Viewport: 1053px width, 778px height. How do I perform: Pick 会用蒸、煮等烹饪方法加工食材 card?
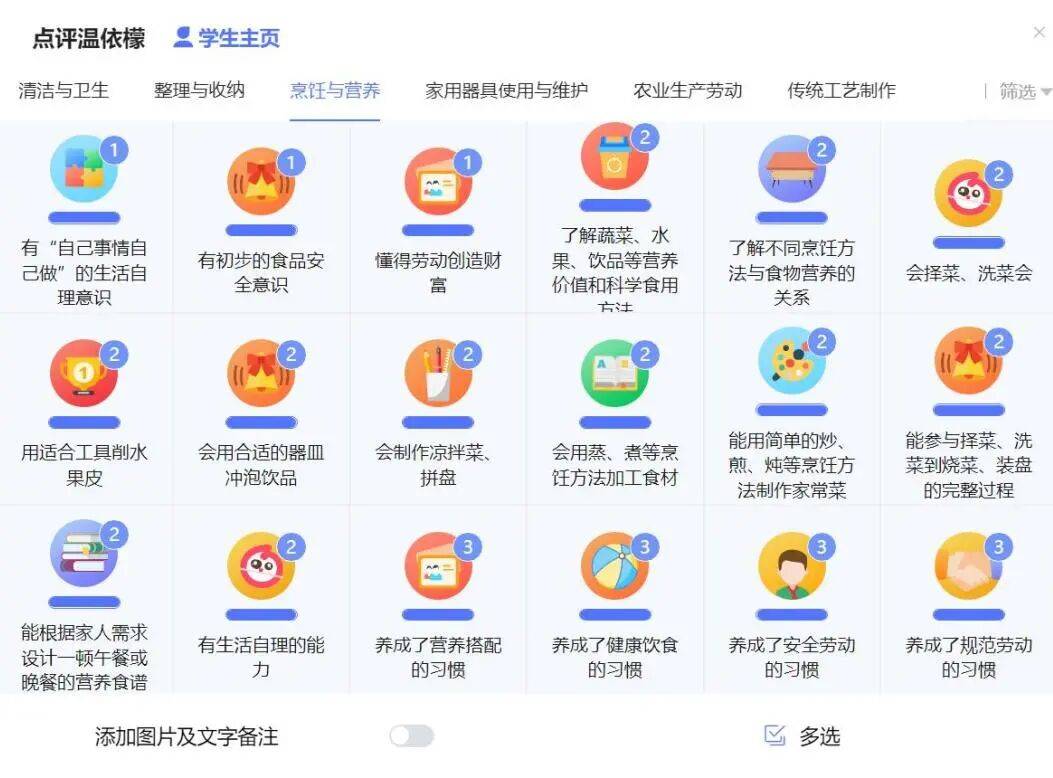click(615, 412)
